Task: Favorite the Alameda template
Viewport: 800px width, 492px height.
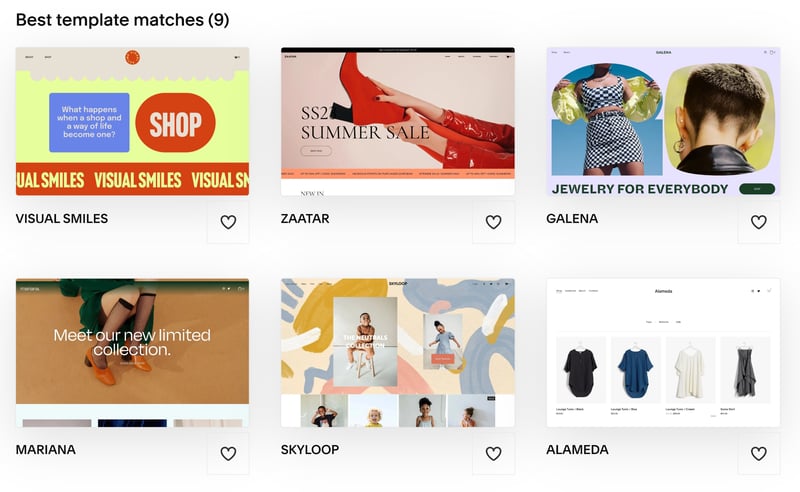Action: [759, 453]
